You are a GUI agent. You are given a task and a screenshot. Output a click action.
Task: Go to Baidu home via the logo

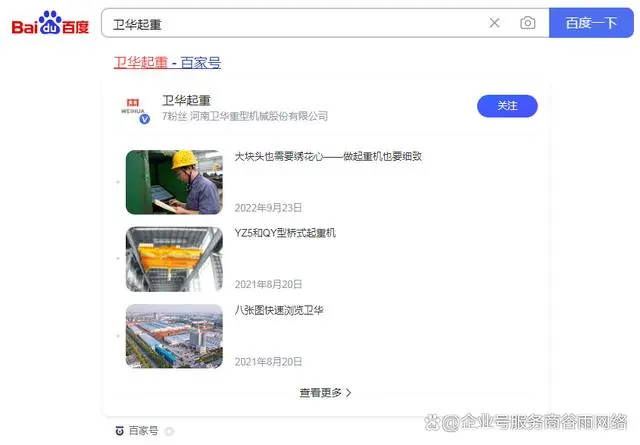point(50,23)
